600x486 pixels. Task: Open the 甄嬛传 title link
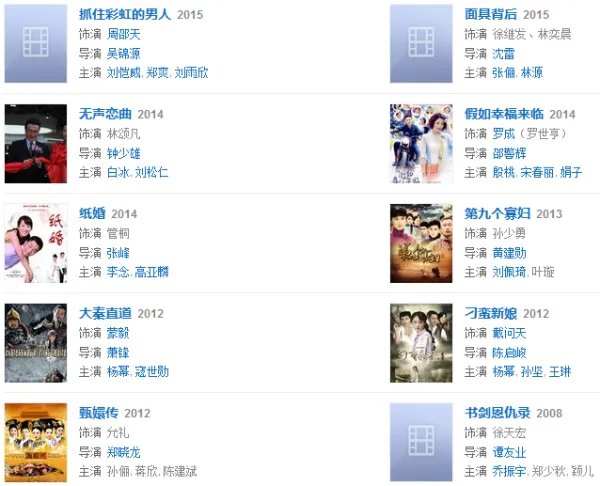click(x=99, y=413)
